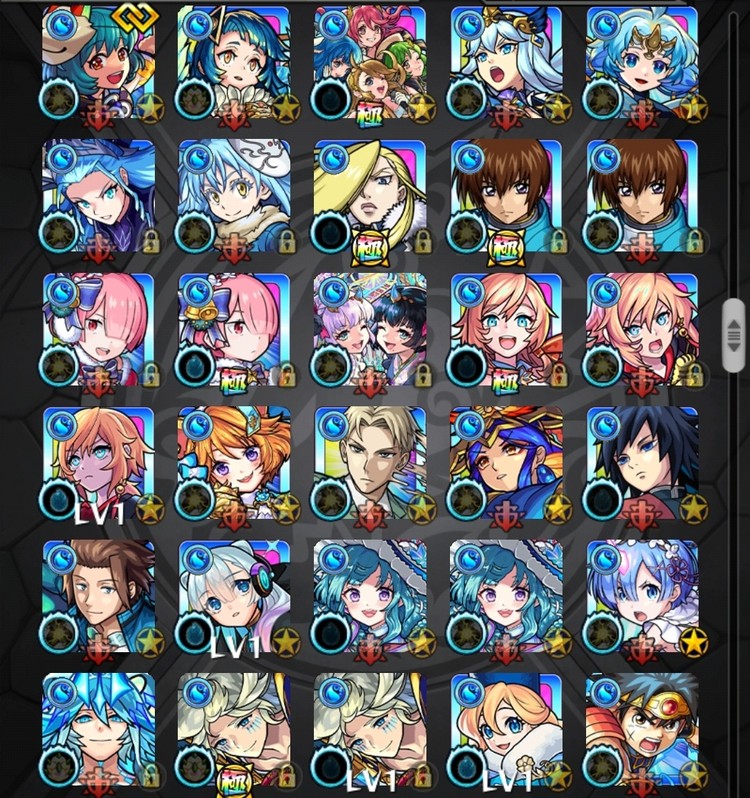Image resolution: width=750 pixels, height=798 pixels.
Task: Pick the blonde girl with white fur collar
Action: click(506, 730)
